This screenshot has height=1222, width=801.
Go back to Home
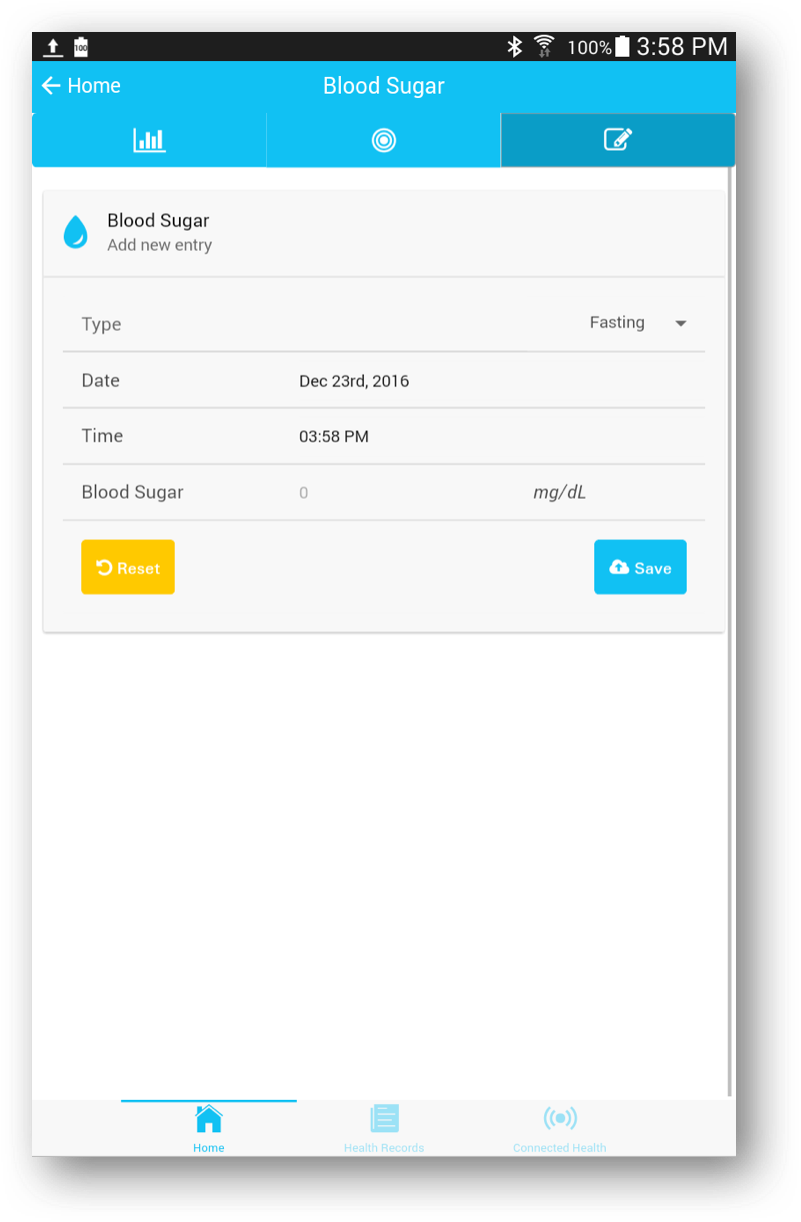81,86
